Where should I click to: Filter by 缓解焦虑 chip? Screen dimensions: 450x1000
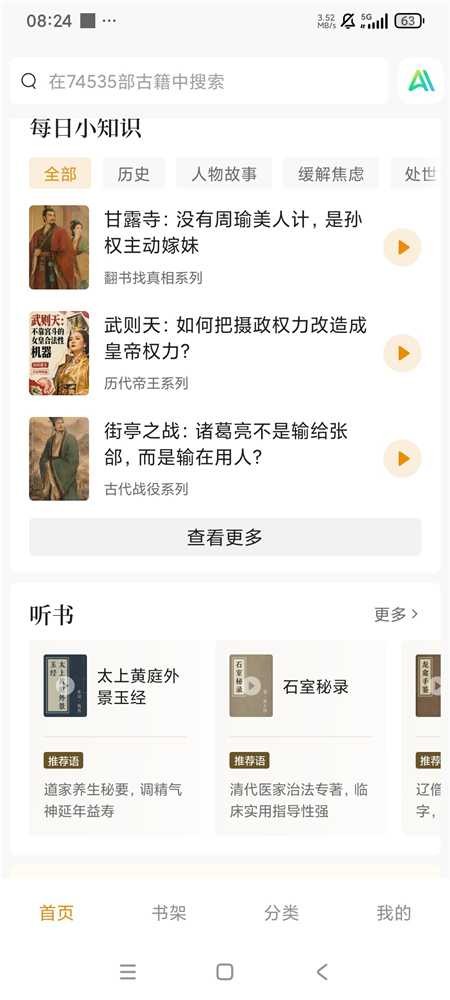[331, 173]
